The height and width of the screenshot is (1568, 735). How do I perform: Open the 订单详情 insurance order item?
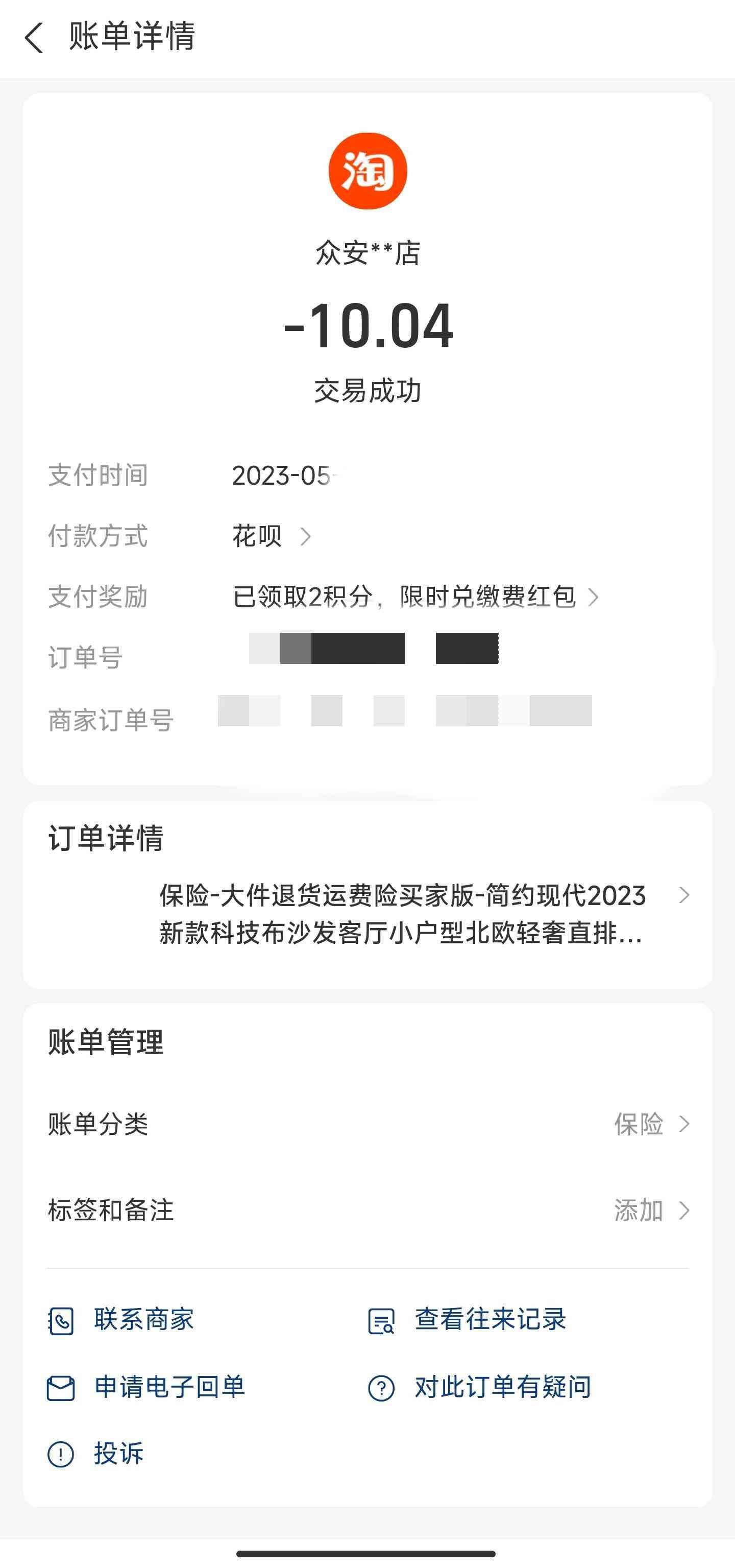click(x=402, y=914)
